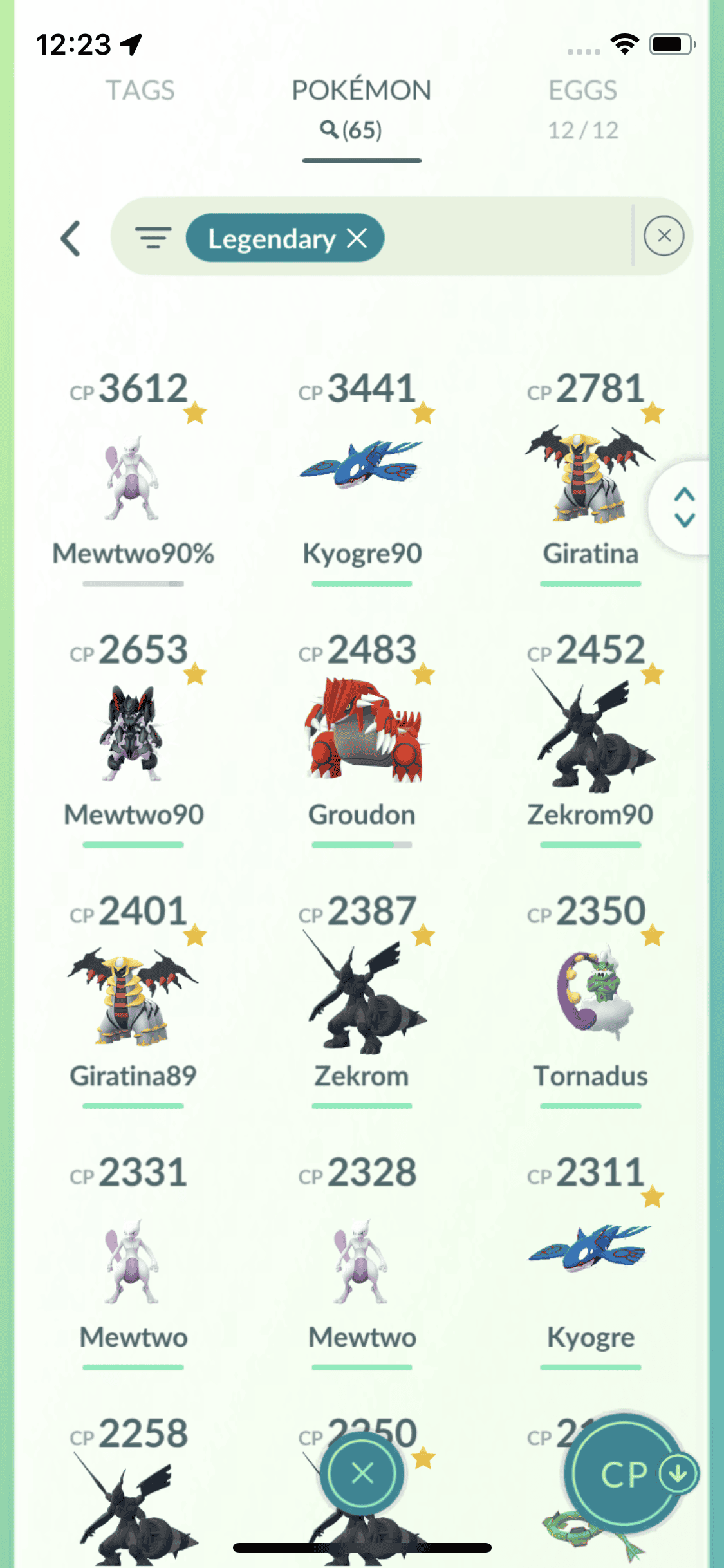
Task: Clear the search field
Action: (x=664, y=236)
